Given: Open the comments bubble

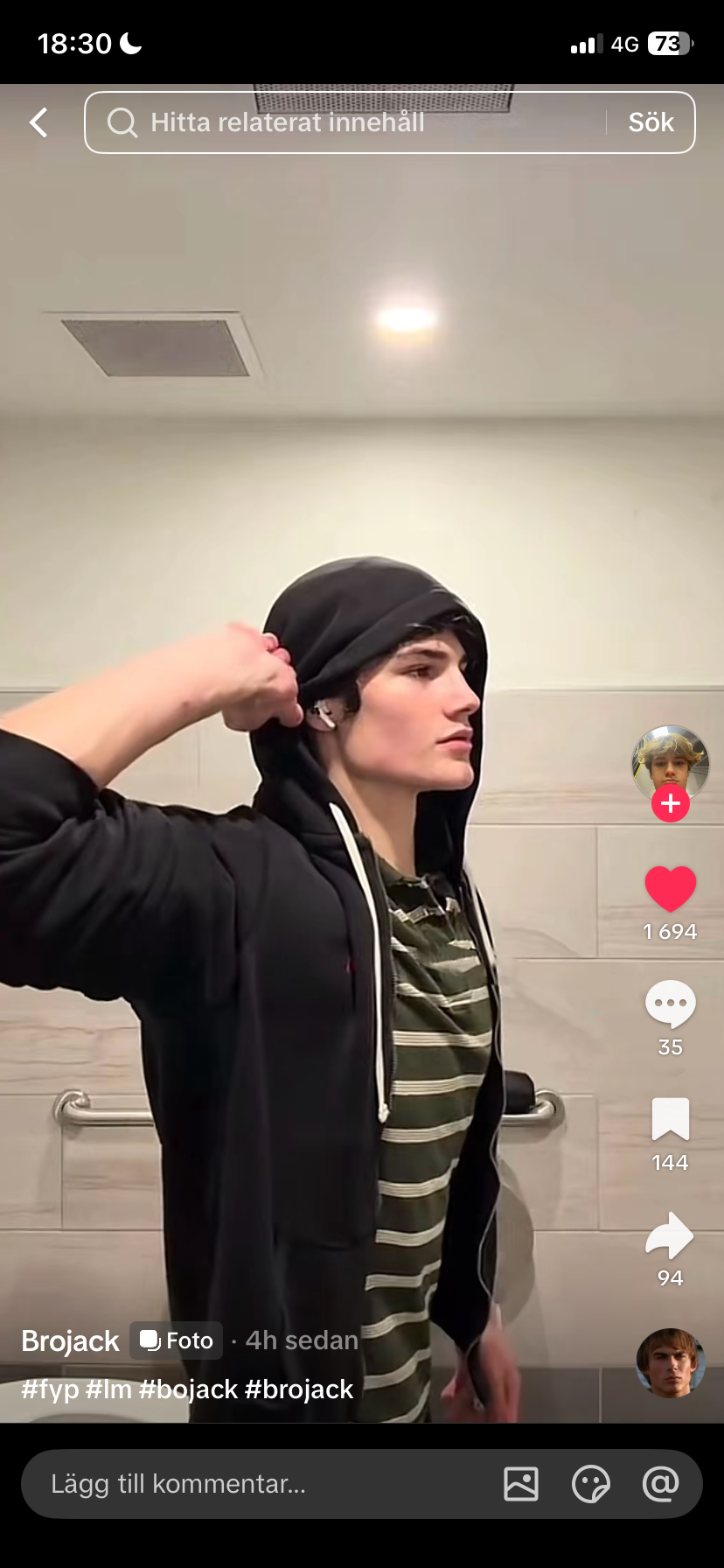Looking at the screenshot, I should tap(670, 1004).
